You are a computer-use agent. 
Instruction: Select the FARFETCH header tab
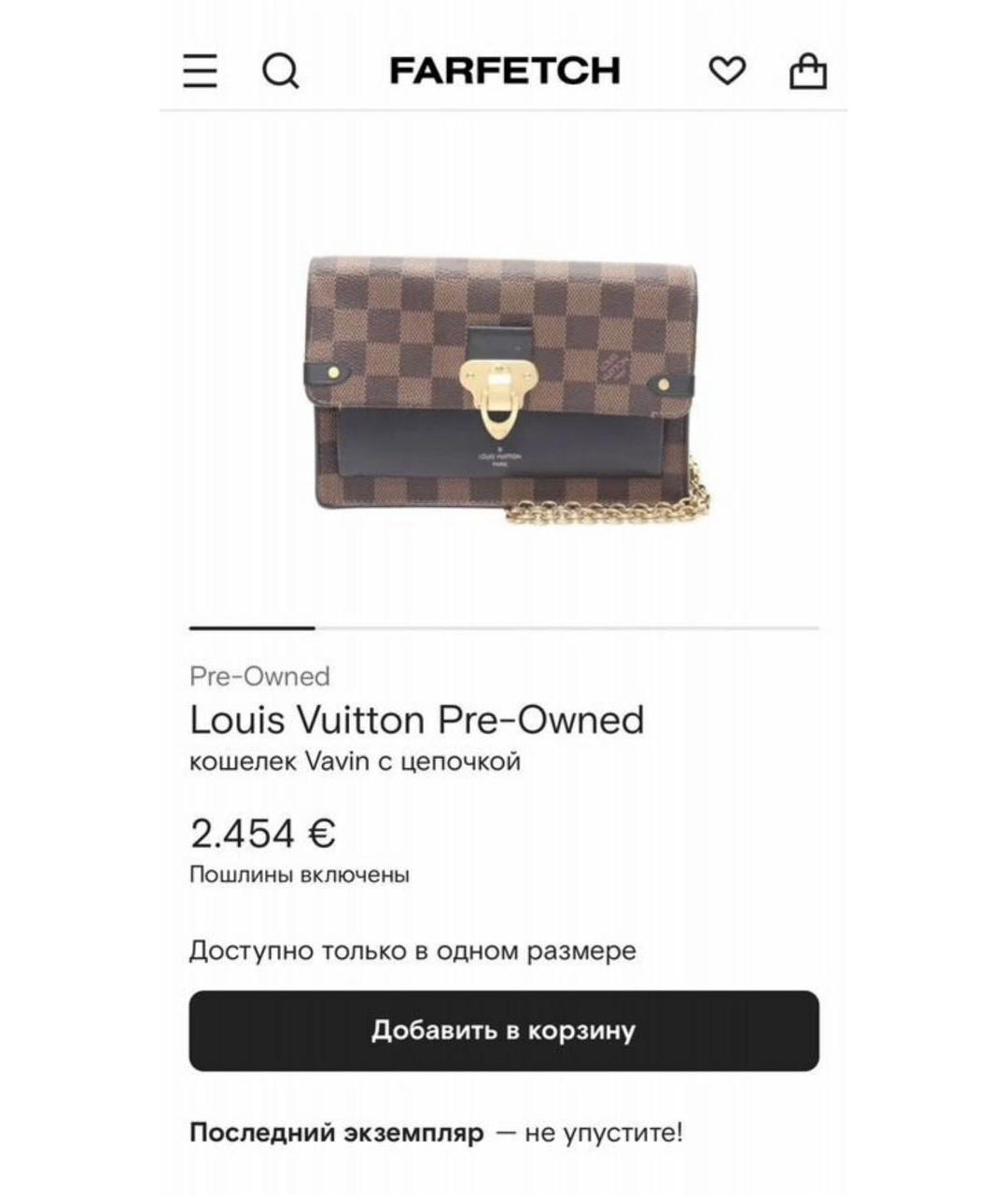(x=504, y=68)
